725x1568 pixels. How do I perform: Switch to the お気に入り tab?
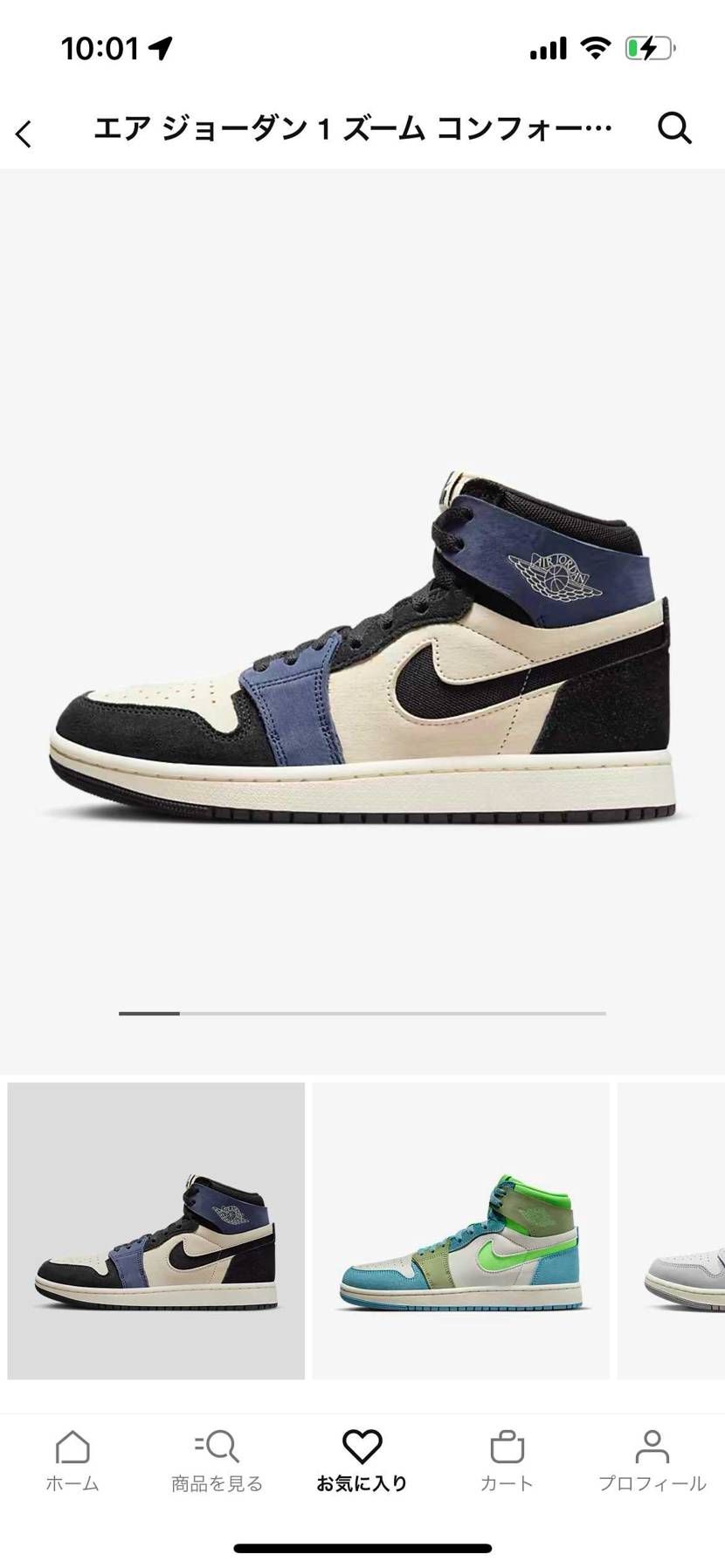[362, 1461]
